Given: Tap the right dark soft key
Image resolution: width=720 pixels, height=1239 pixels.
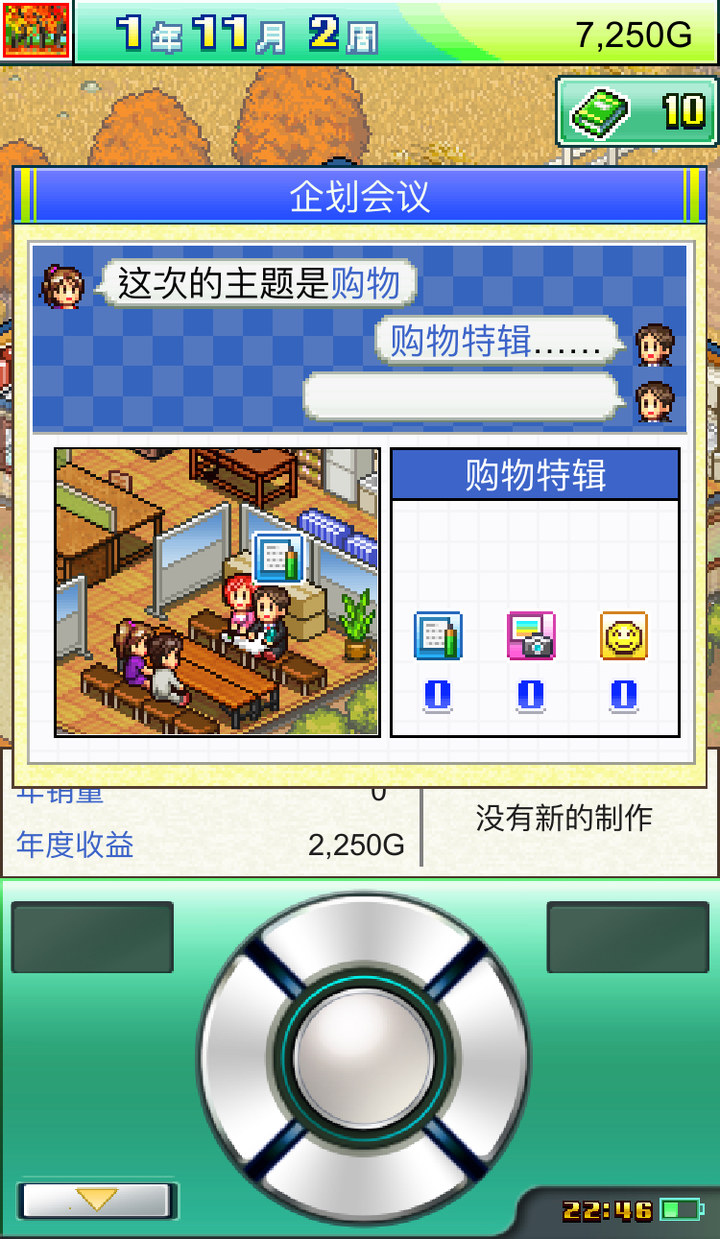Looking at the screenshot, I should pyautogui.click(x=627, y=937).
